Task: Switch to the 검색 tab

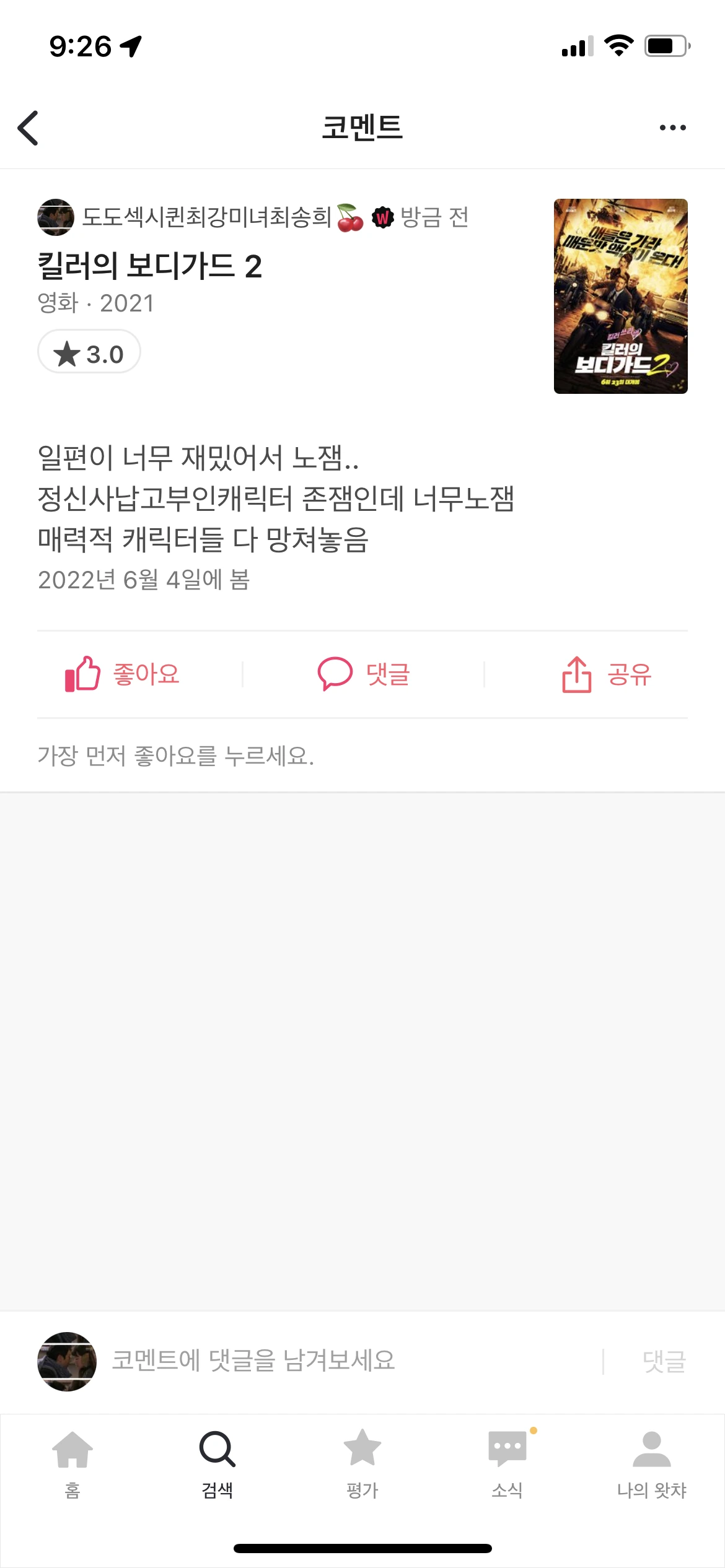Action: point(217,1464)
